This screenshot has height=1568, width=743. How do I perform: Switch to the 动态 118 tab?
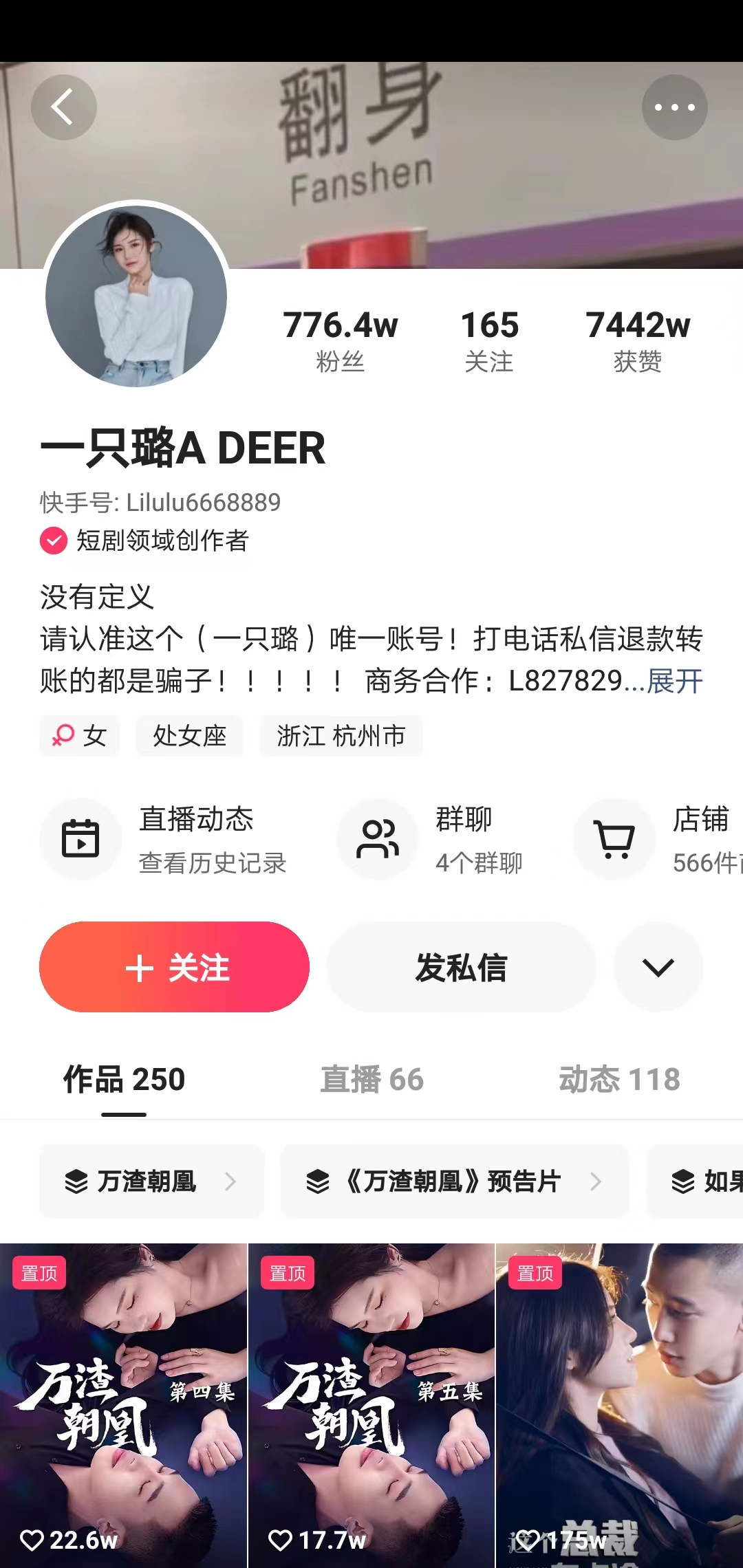click(x=619, y=1080)
